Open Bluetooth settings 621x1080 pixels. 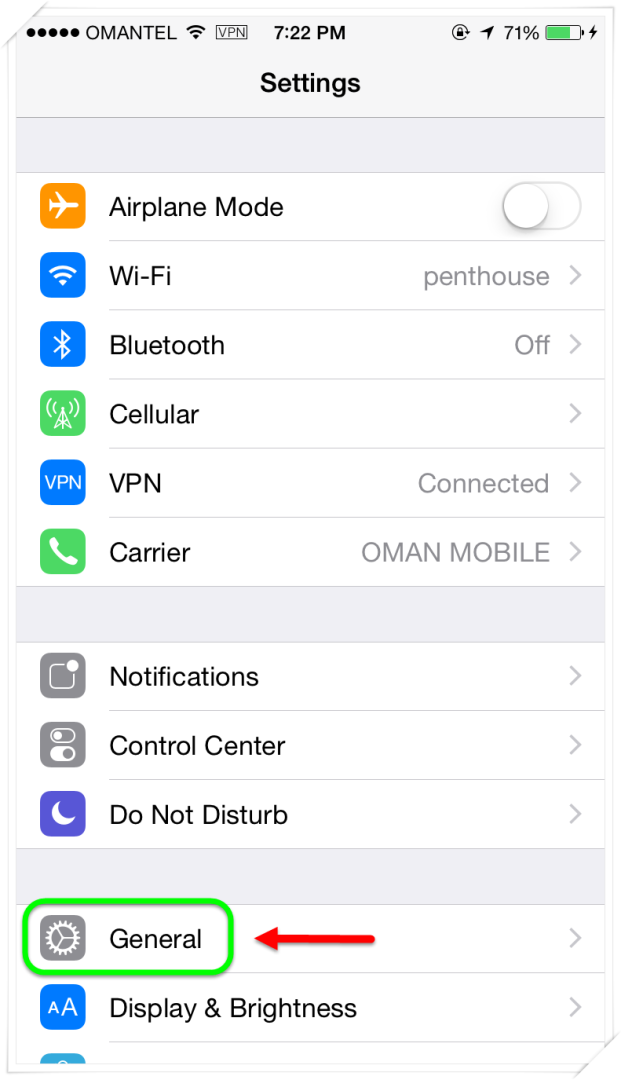point(310,344)
